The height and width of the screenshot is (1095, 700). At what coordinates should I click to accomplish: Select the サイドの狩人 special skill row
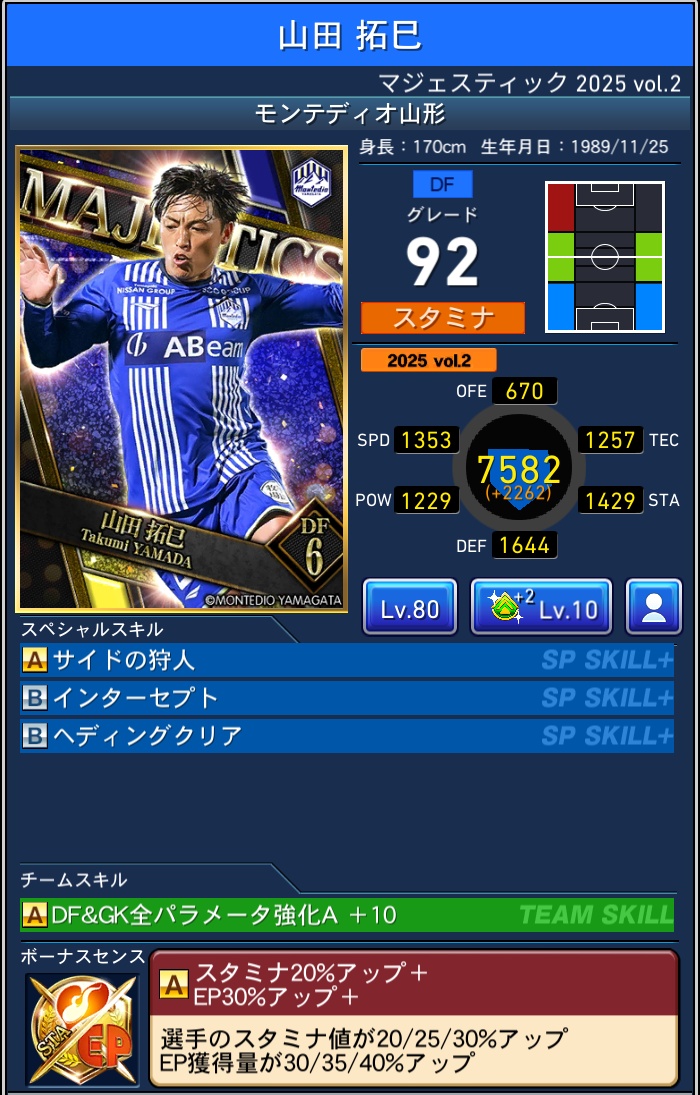click(x=347, y=661)
